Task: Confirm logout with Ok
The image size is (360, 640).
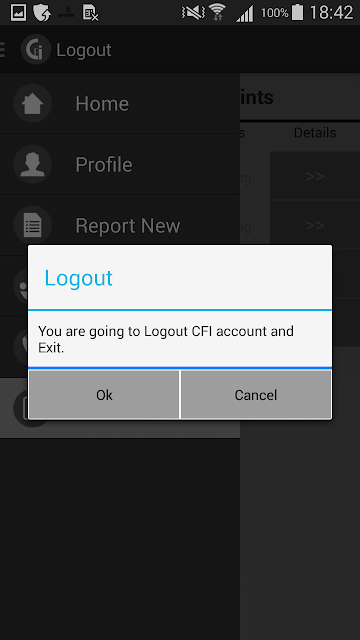Action: [104, 394]
